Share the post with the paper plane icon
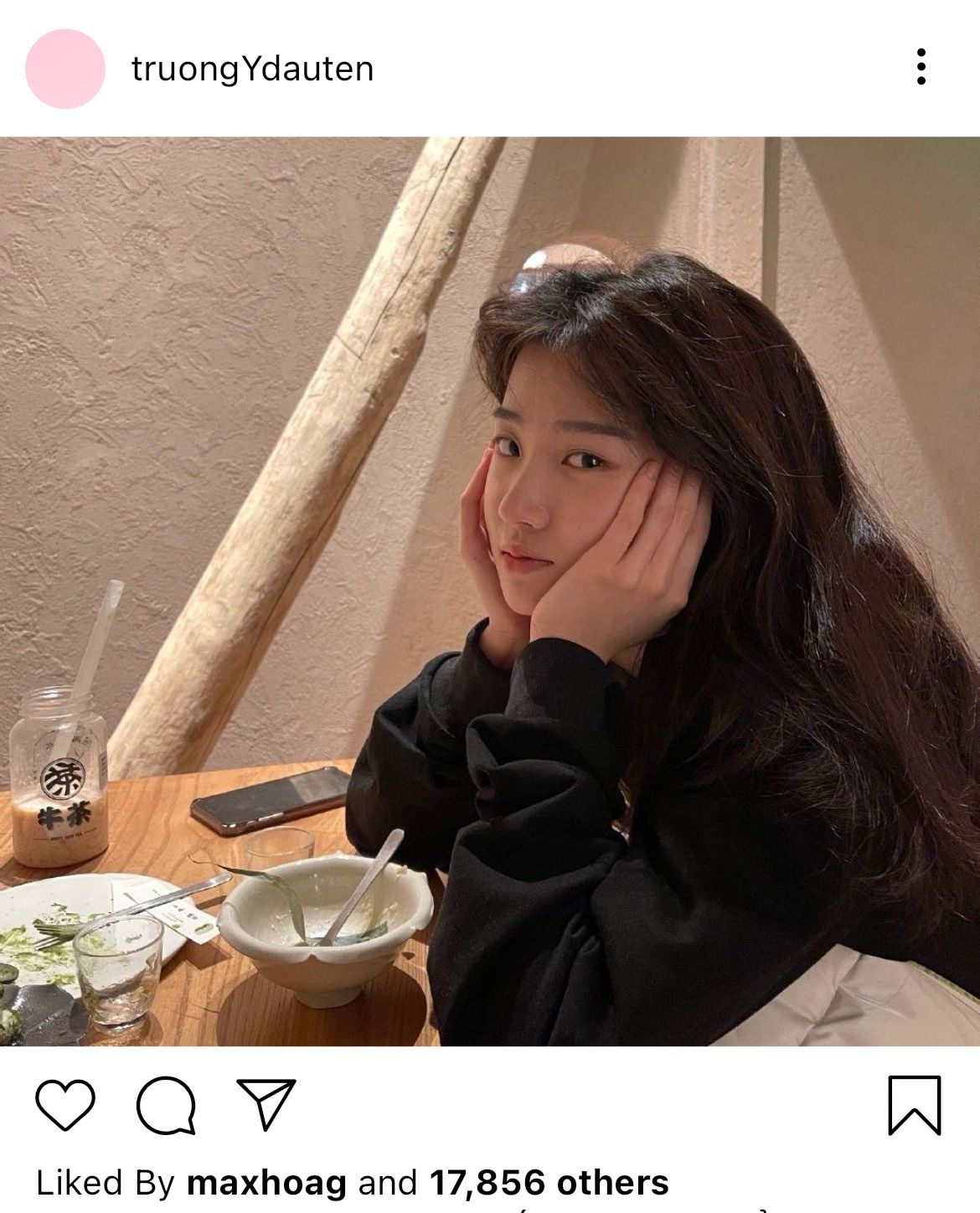Image resolution: width=980 pixels, height=1213 pixels. point(266,1103)
